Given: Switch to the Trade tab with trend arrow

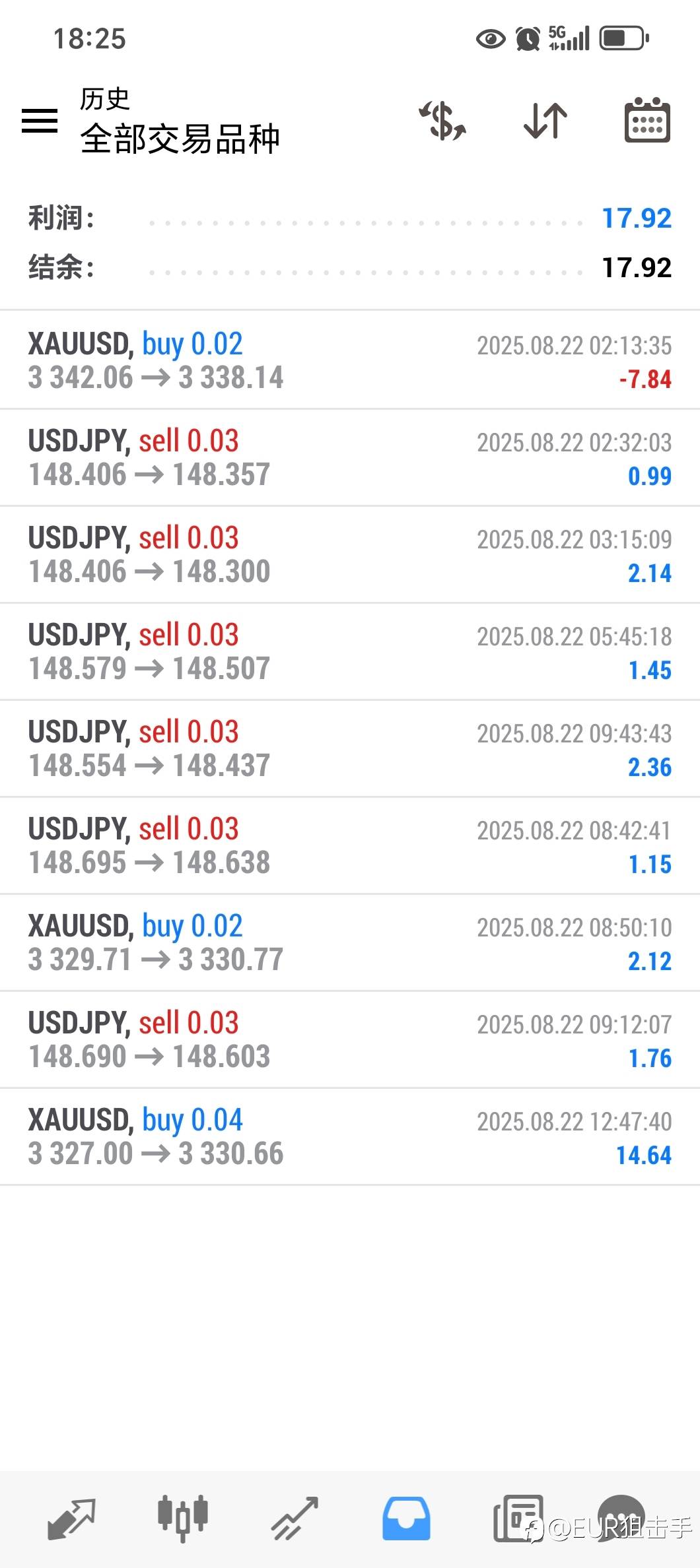Looking at the screenshot, I should [x=295, y=1518].
